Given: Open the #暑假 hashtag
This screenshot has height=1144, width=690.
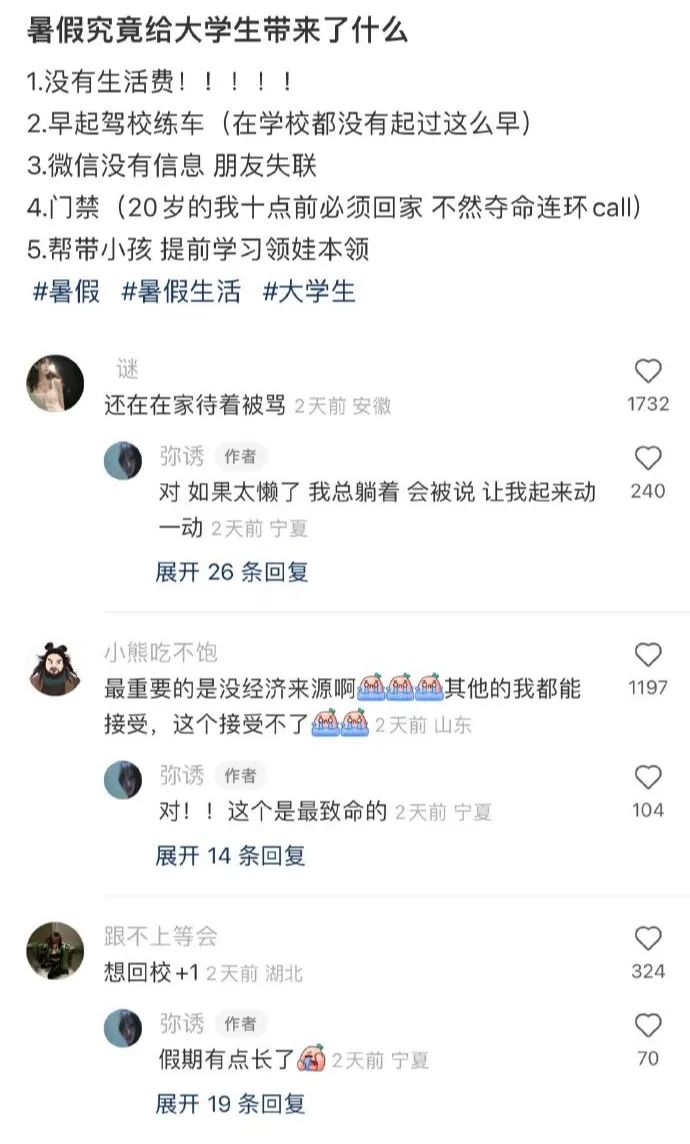Looking at the screenshot, I should (67, 292).
